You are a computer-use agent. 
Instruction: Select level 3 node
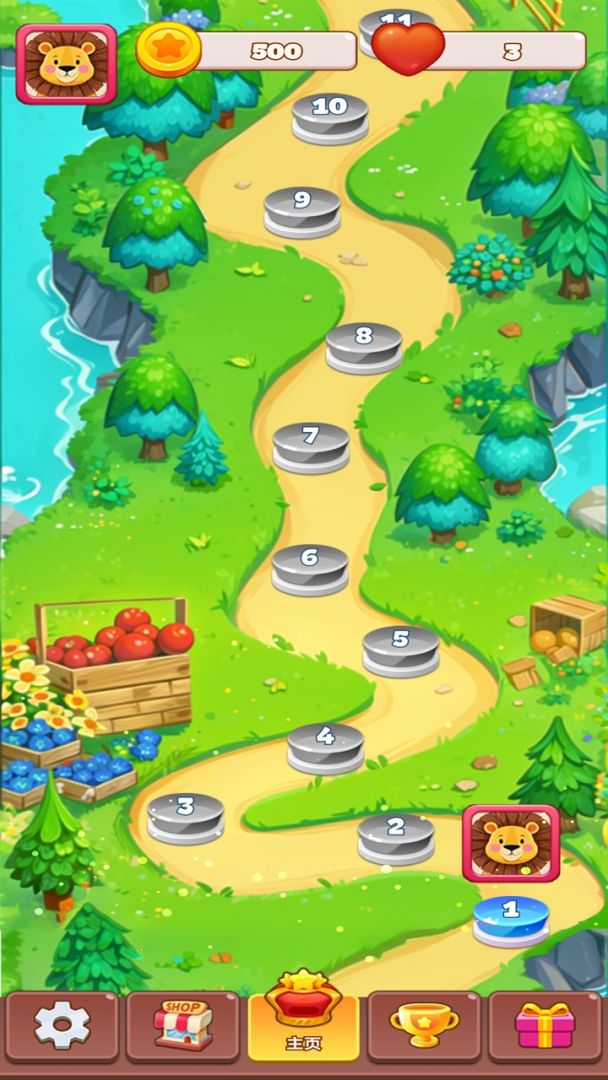185,817
